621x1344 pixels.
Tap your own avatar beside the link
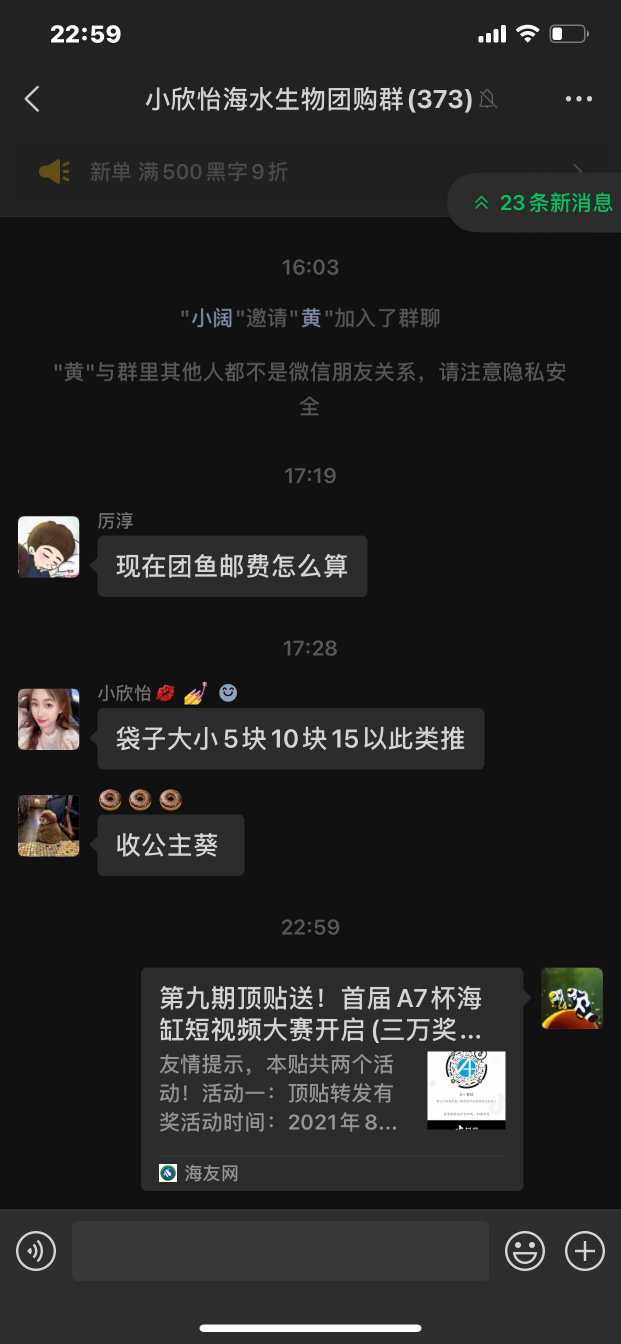point(572,998)
